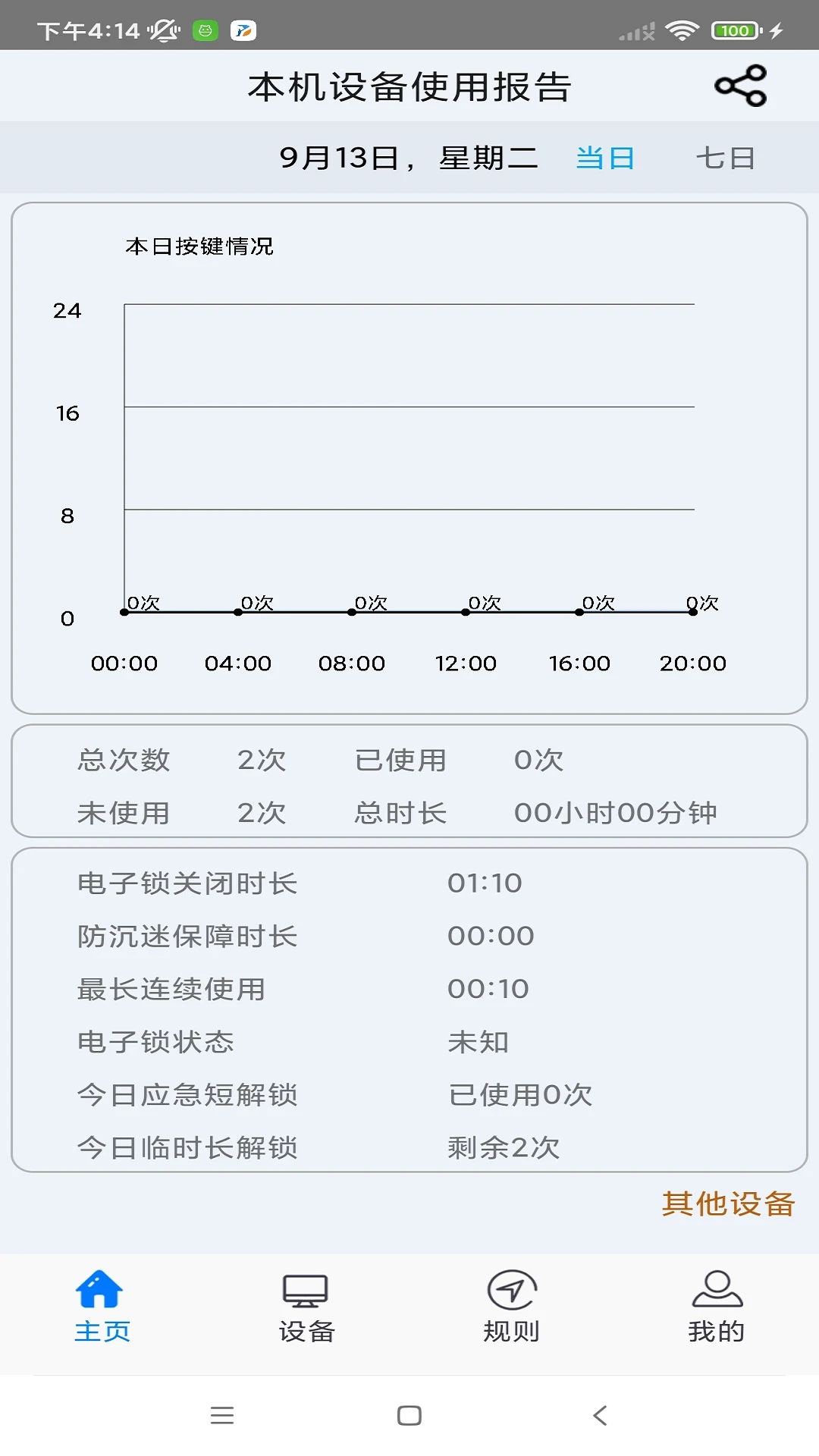Open the system recent apps menu
This screenshot has width=819, height=1456.
pyautogui.click(x=222, y=1415)
